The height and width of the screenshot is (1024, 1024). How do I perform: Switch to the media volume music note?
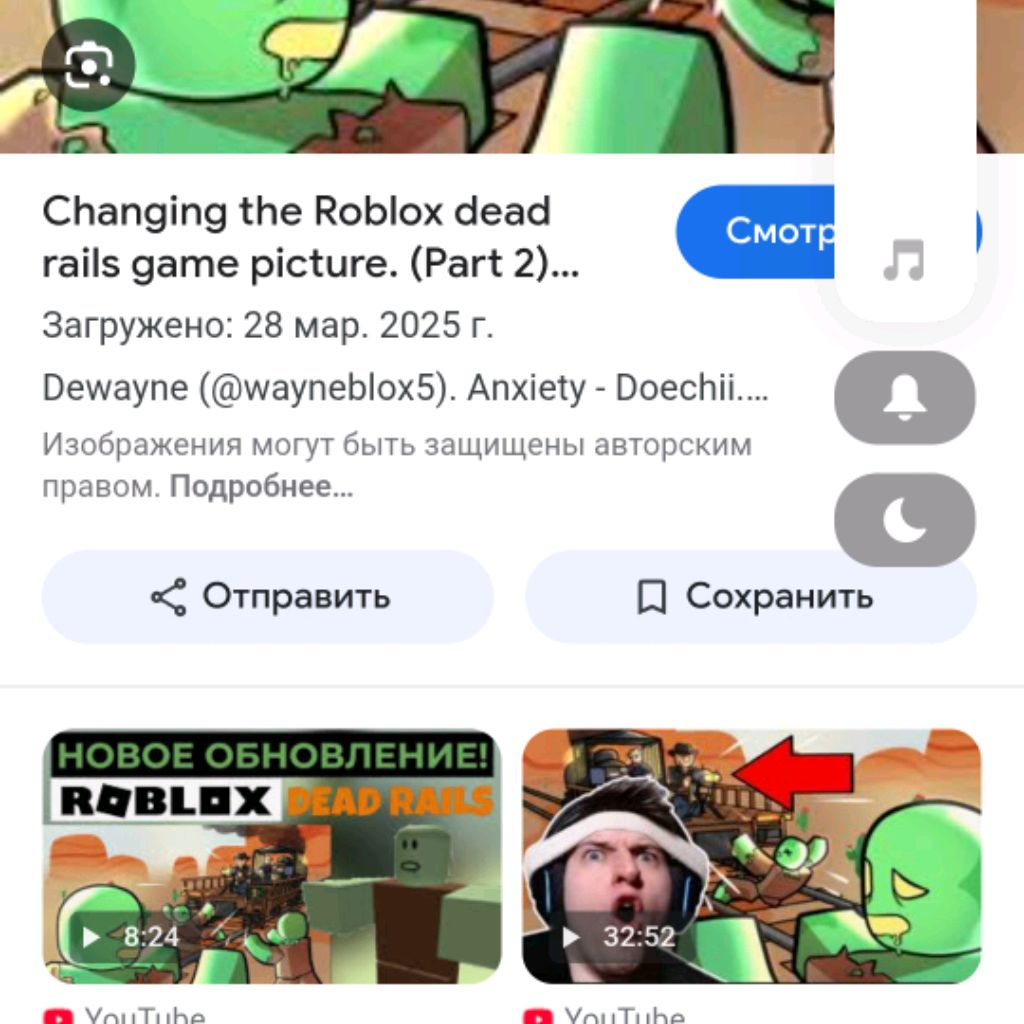click(904, 262)
